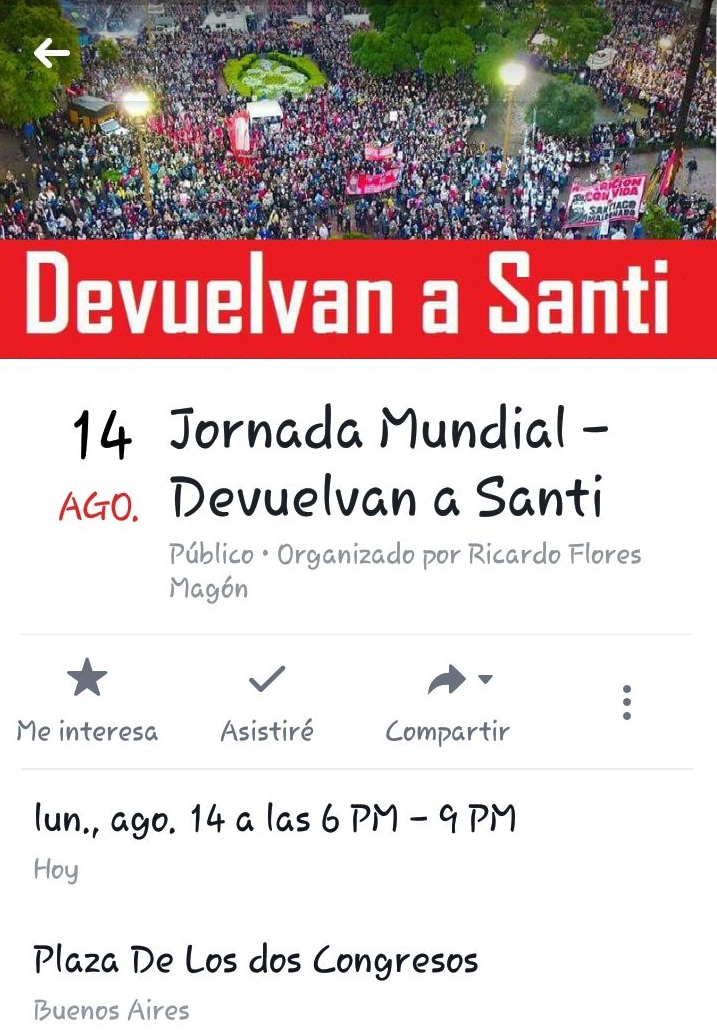Screen dimensions: 717x1035
Task: Mark the event as Me interesa
Action: [x=87, y=703]
